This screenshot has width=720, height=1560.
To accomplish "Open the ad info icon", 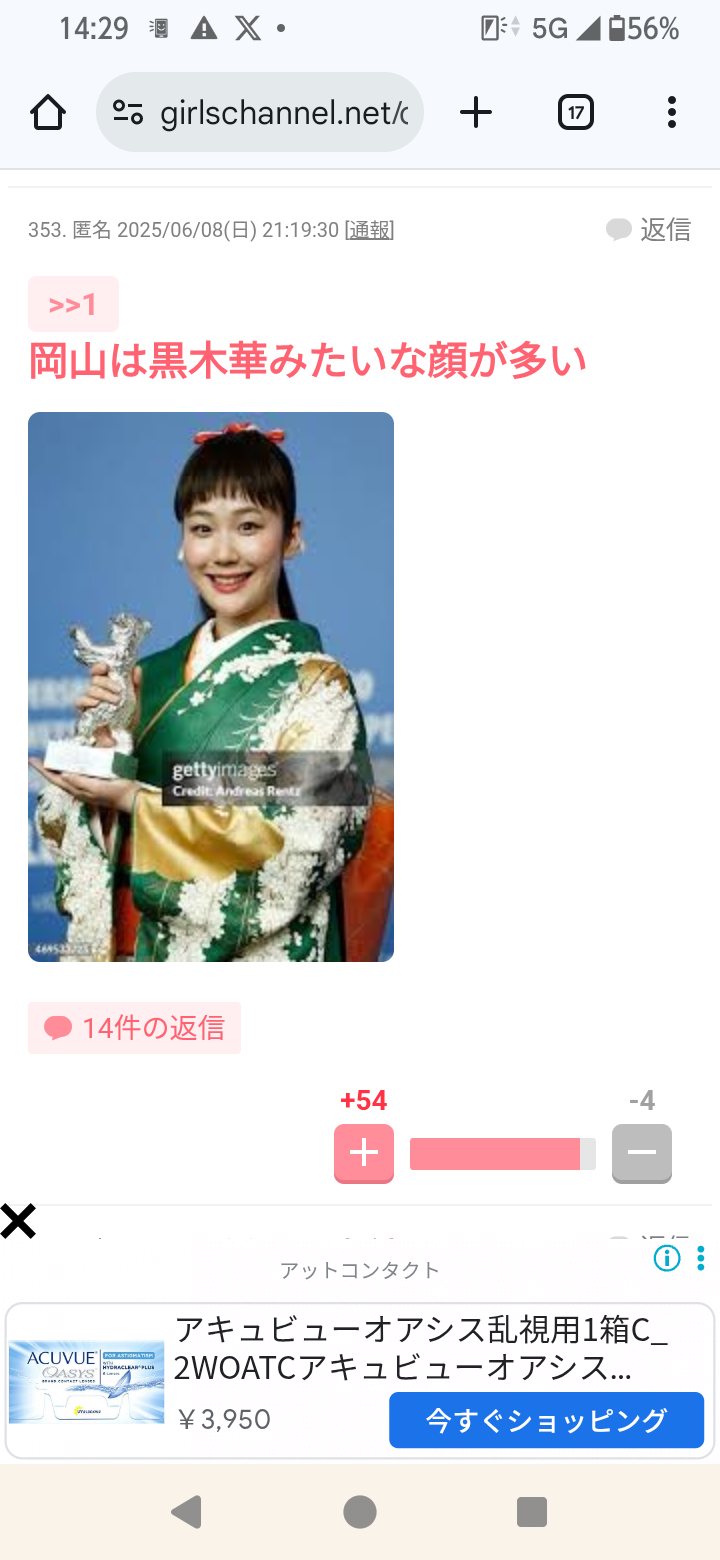I will coord(666,1258).
